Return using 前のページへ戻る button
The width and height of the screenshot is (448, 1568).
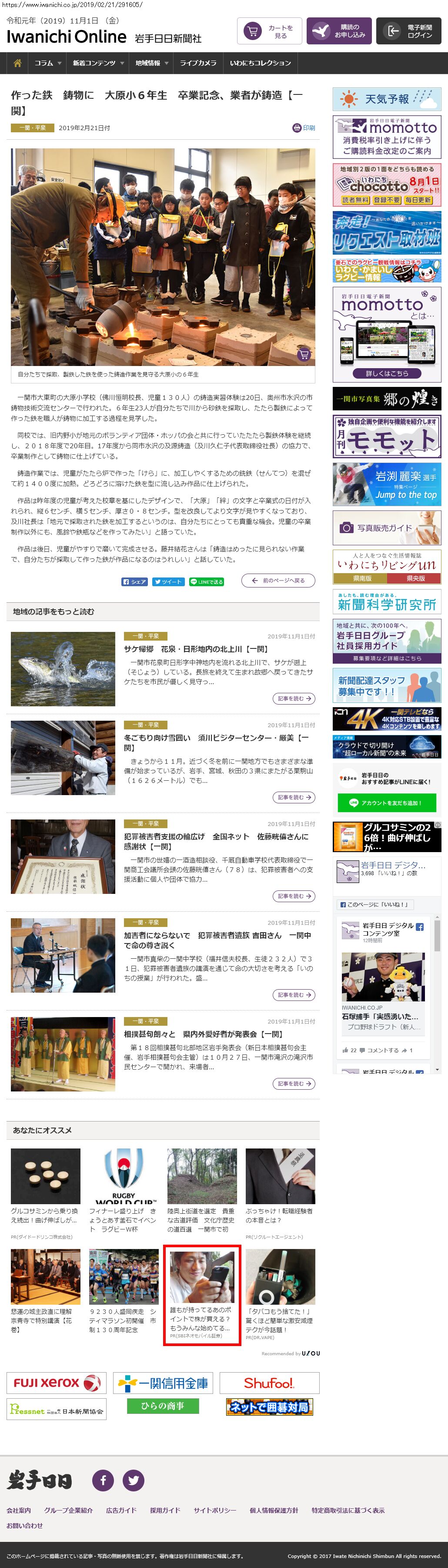(278, 581)
